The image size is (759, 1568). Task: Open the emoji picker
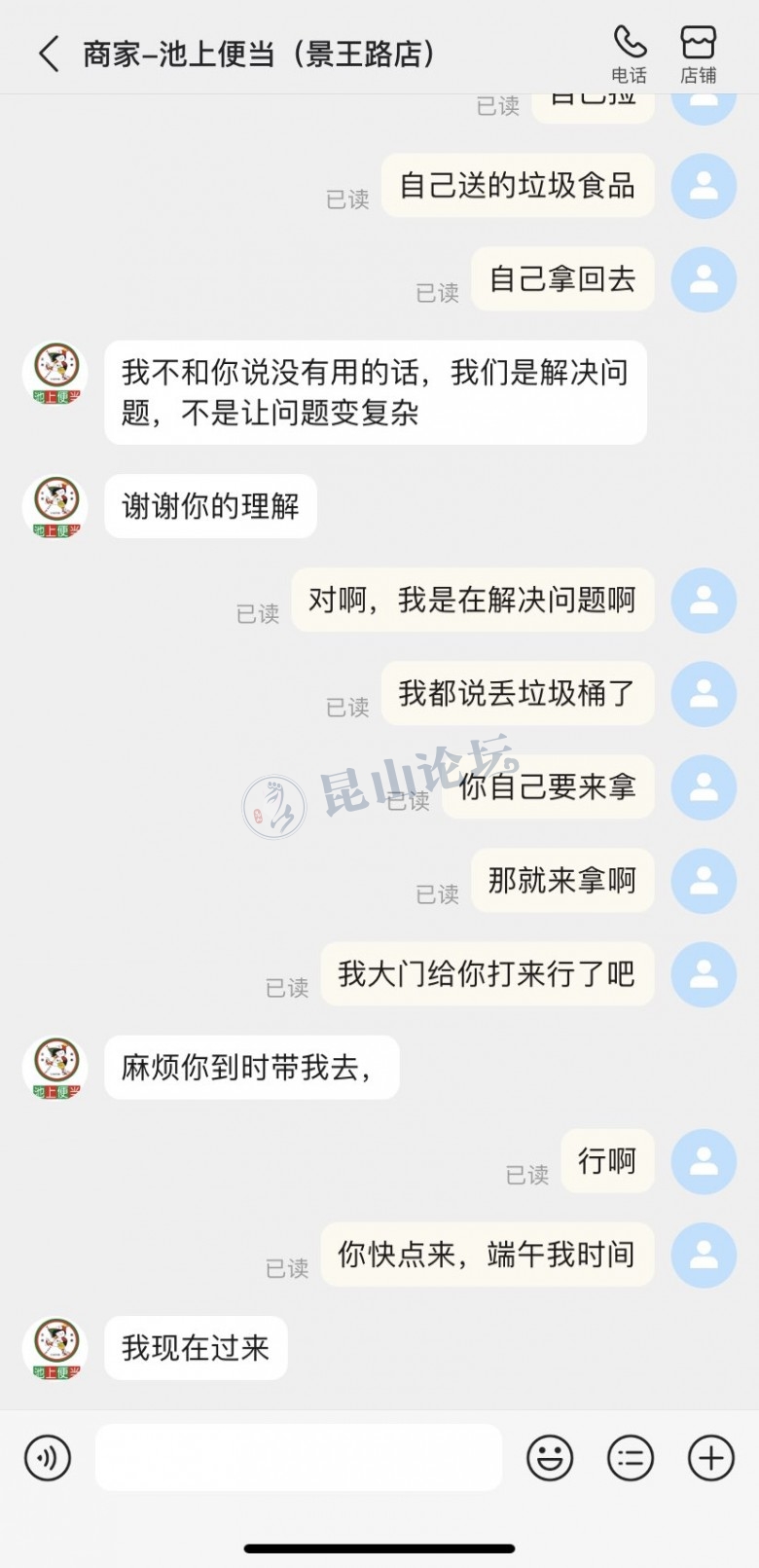550,1458
